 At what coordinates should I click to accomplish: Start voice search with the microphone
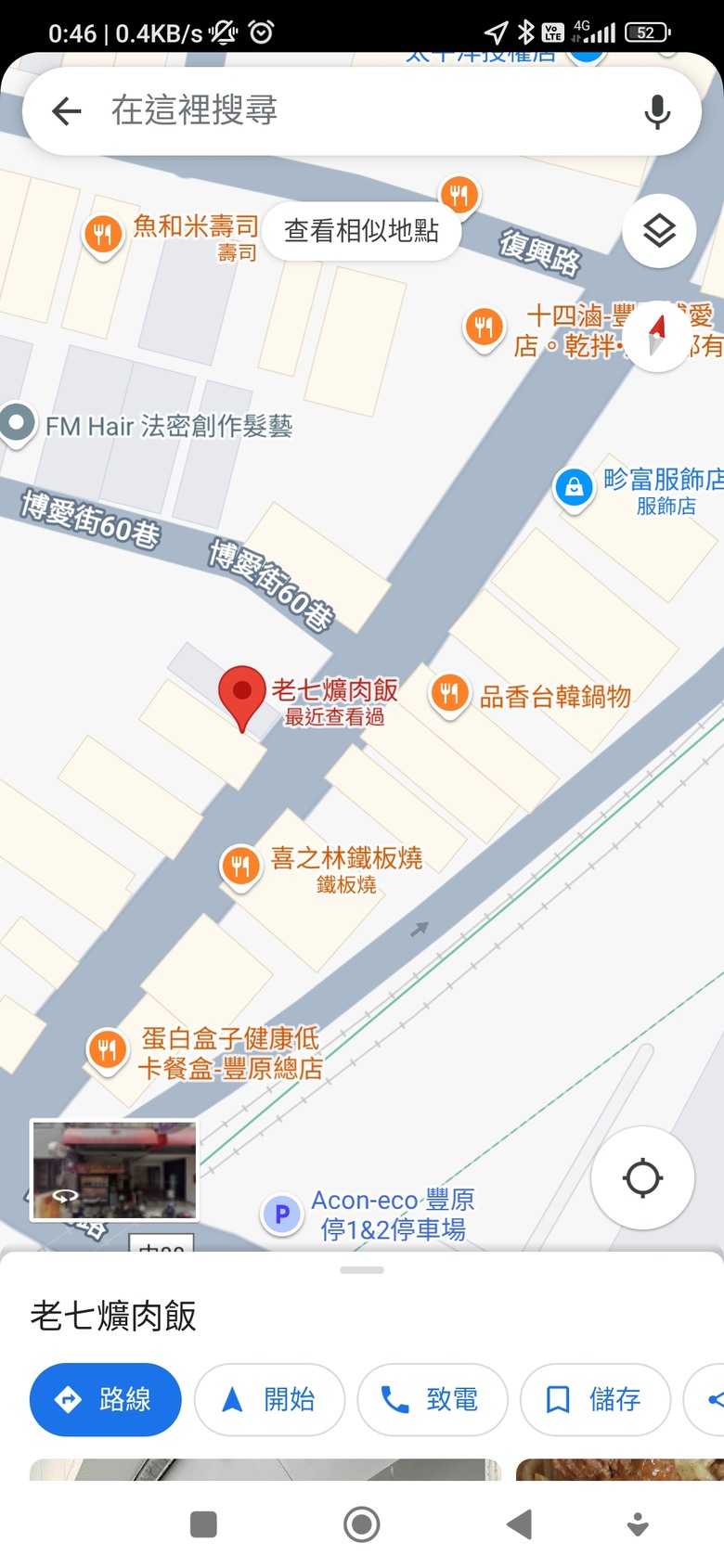coord(657,111)
